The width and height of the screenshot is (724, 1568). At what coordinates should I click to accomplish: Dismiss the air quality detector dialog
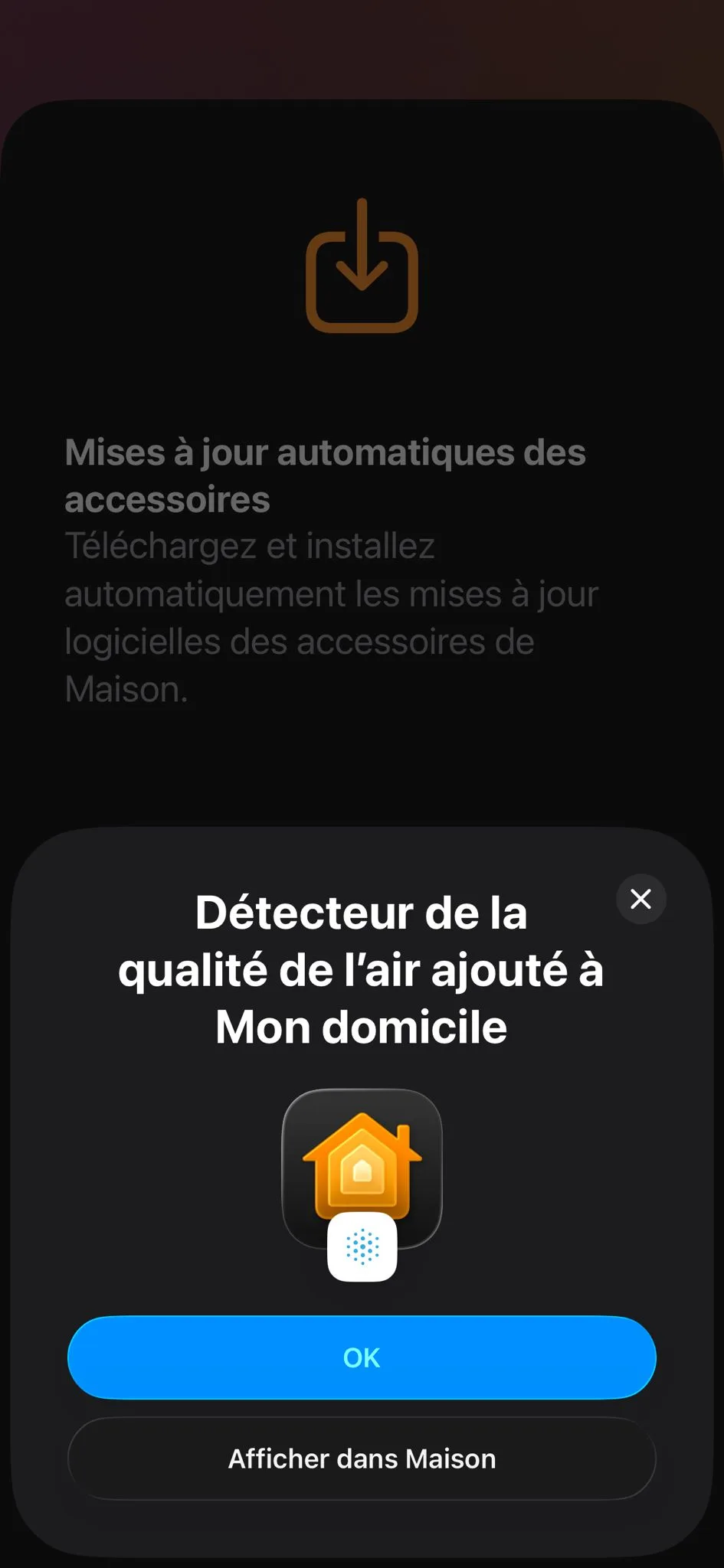[x=640, y=899]
